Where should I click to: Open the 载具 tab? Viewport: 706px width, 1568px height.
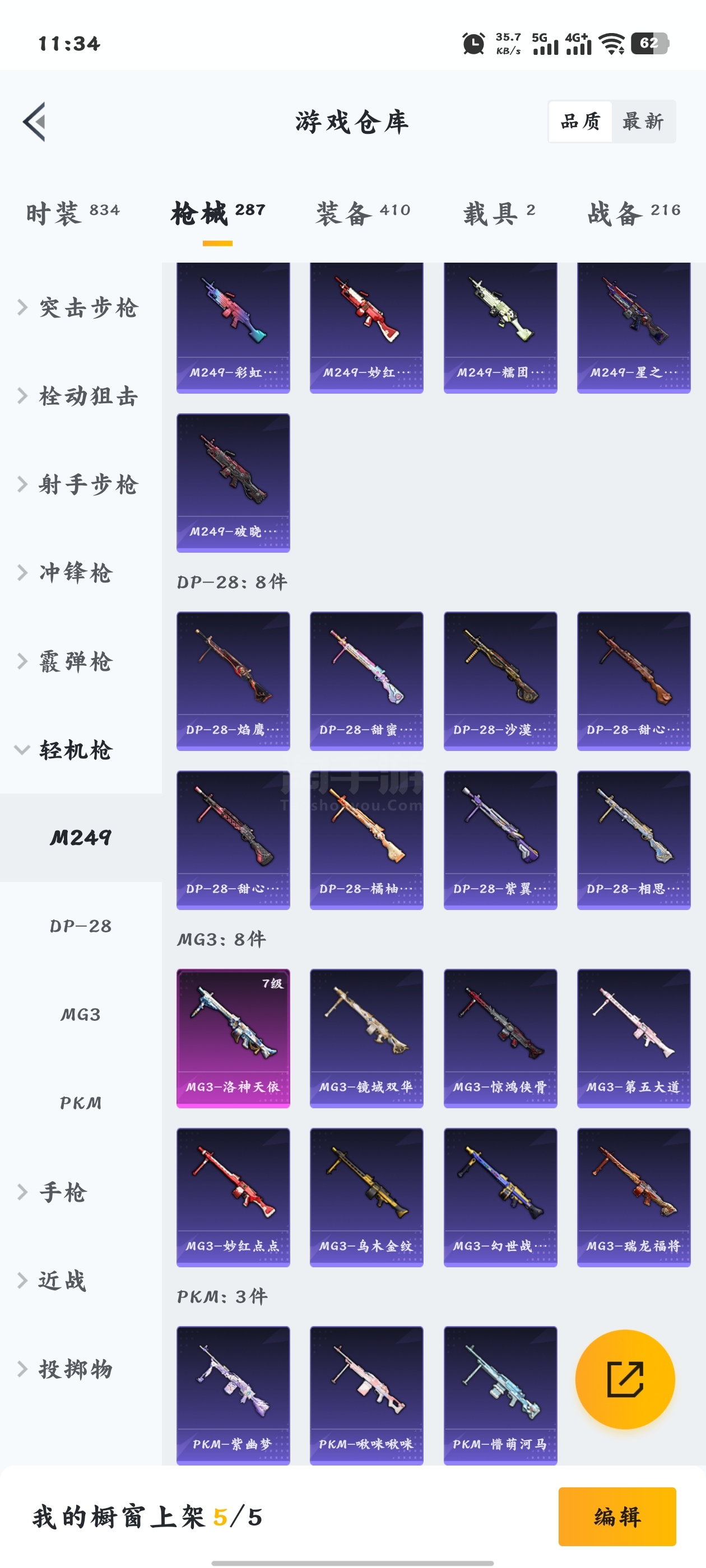(499, 213)
